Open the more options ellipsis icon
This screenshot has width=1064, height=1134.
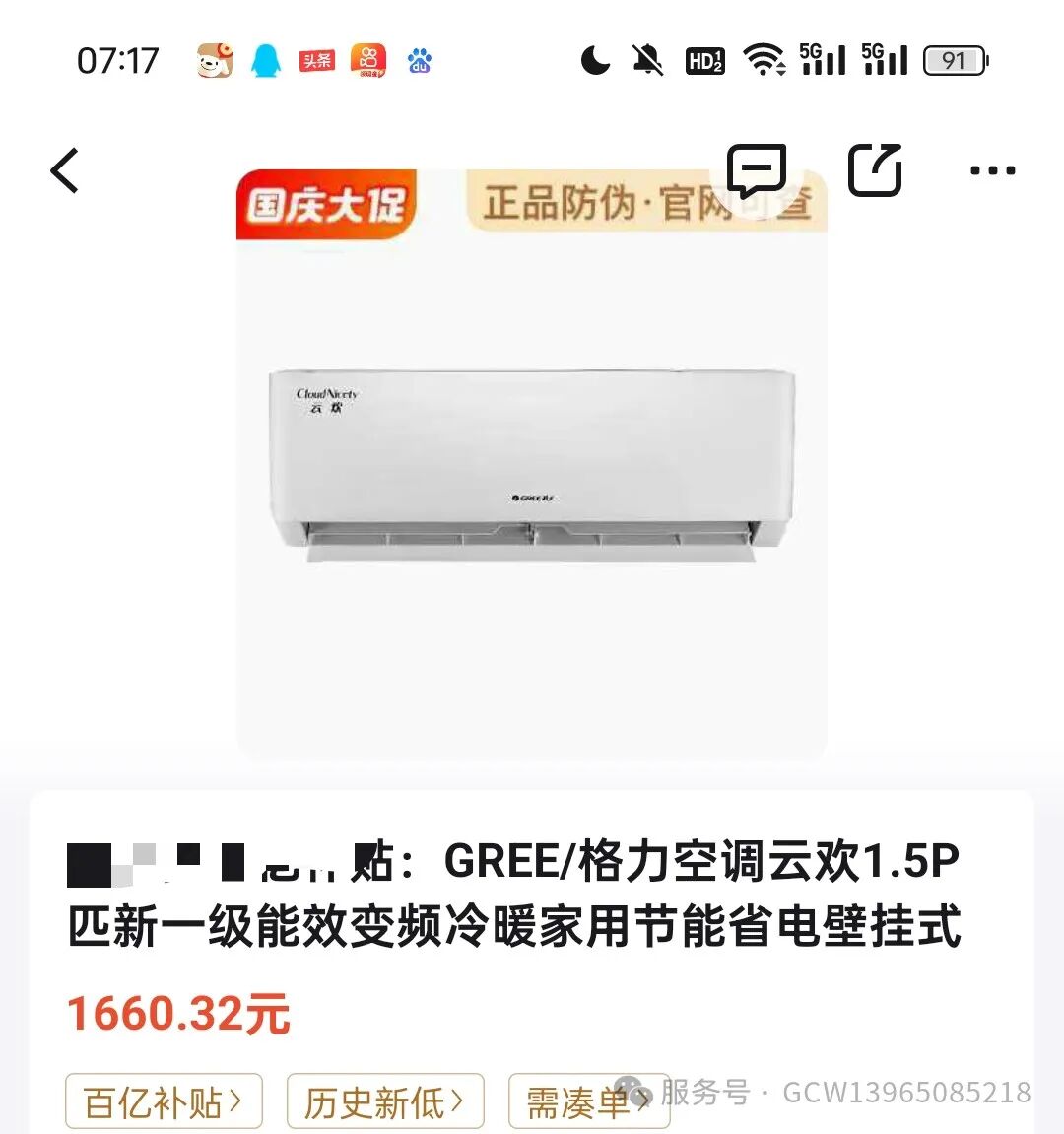(993, 171)
